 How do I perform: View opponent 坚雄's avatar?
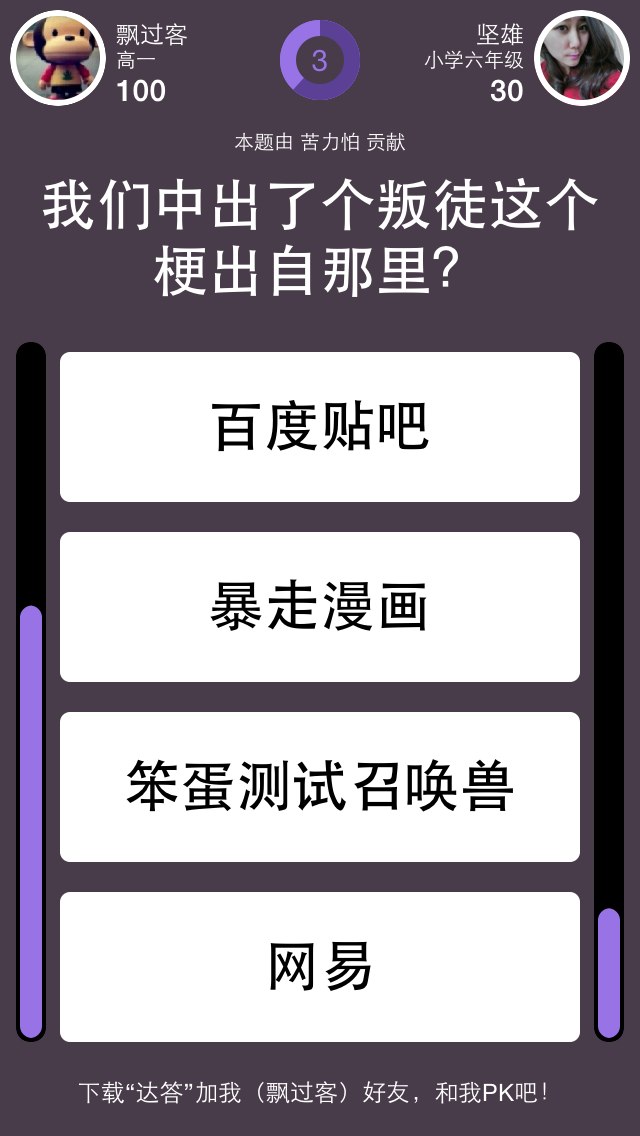[x=582, y=58]
